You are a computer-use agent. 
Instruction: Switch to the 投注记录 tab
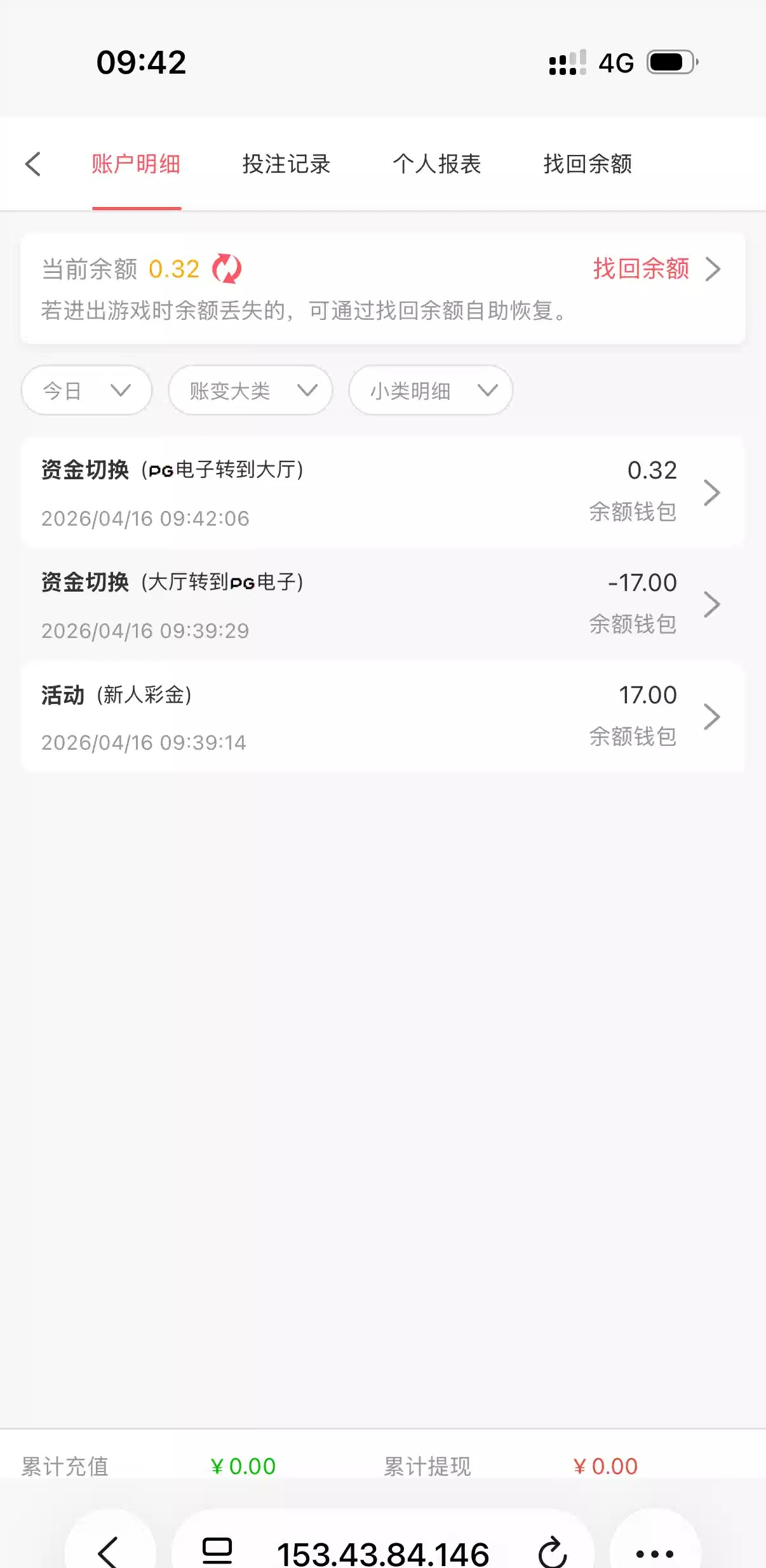pyautogui.click(x=286, y=164)
